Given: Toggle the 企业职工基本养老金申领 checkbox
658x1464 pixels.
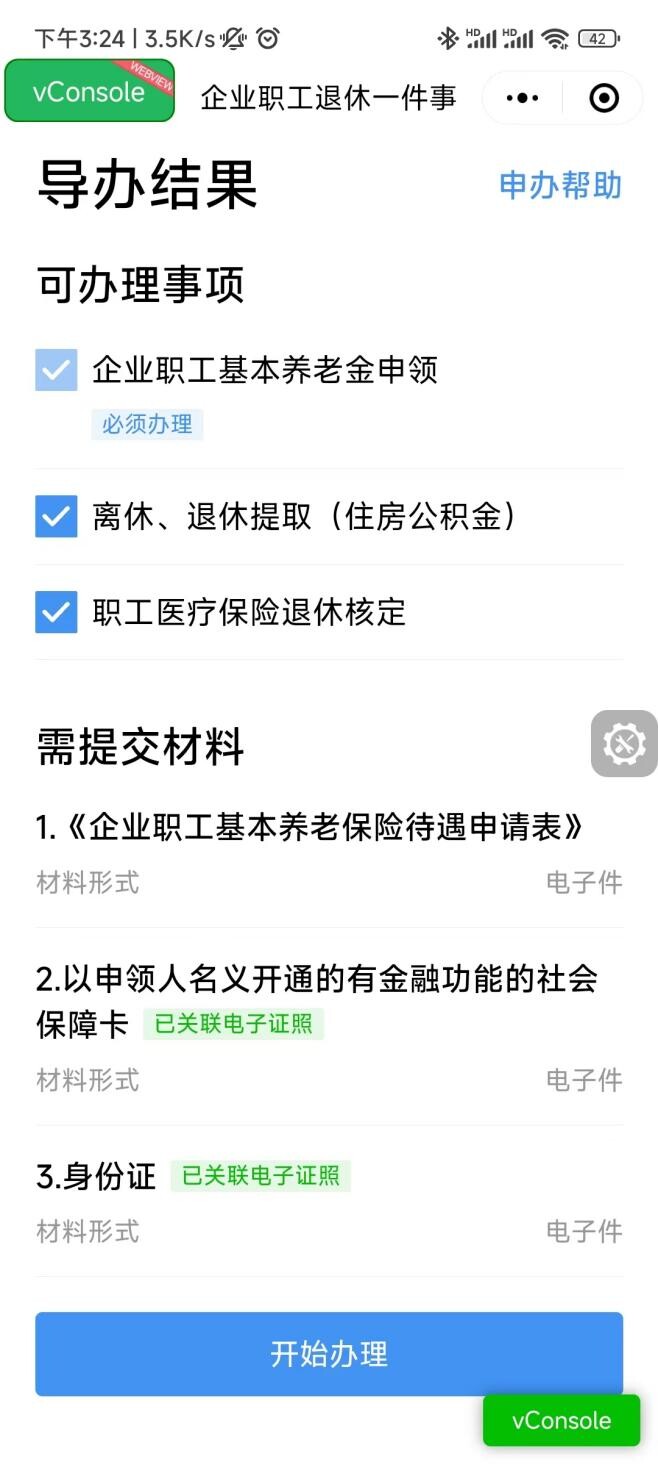Looking at the screenshot, I should (56, 370).
